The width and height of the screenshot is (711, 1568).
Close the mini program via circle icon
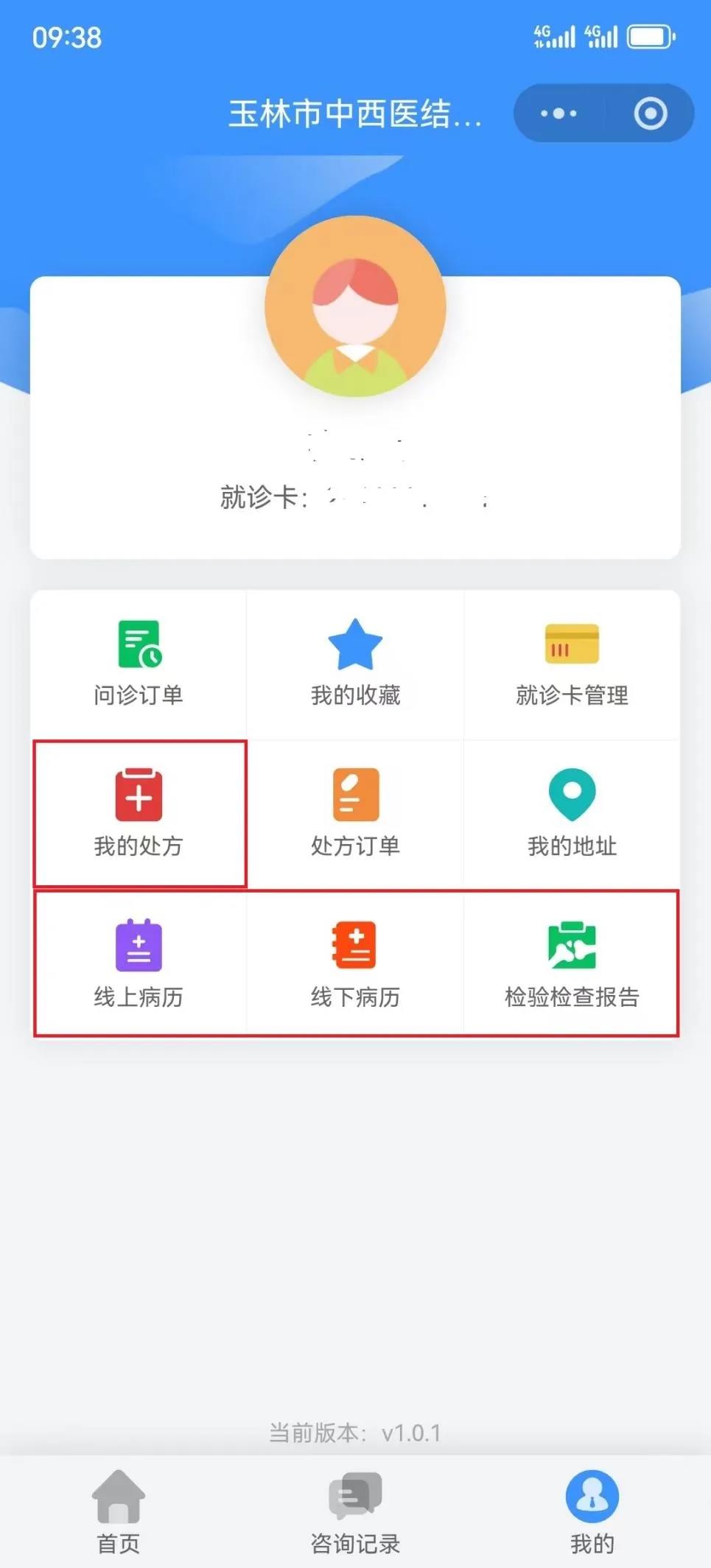click(650, 113)
